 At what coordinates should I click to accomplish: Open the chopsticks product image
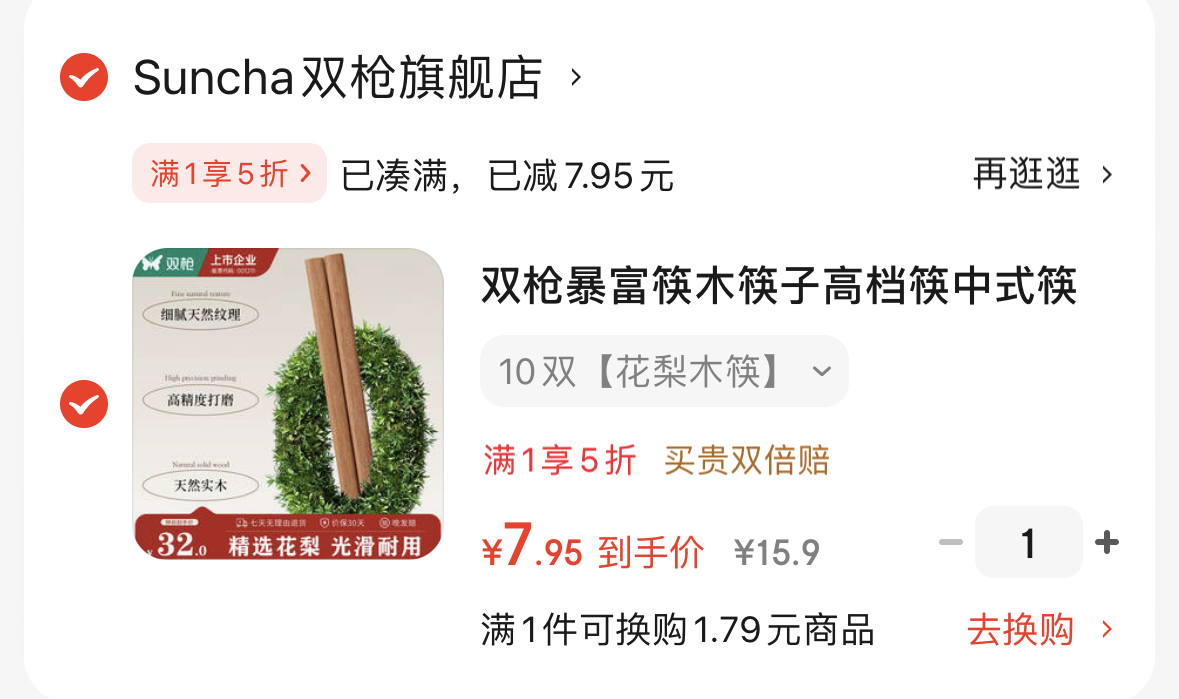point(288,404)
